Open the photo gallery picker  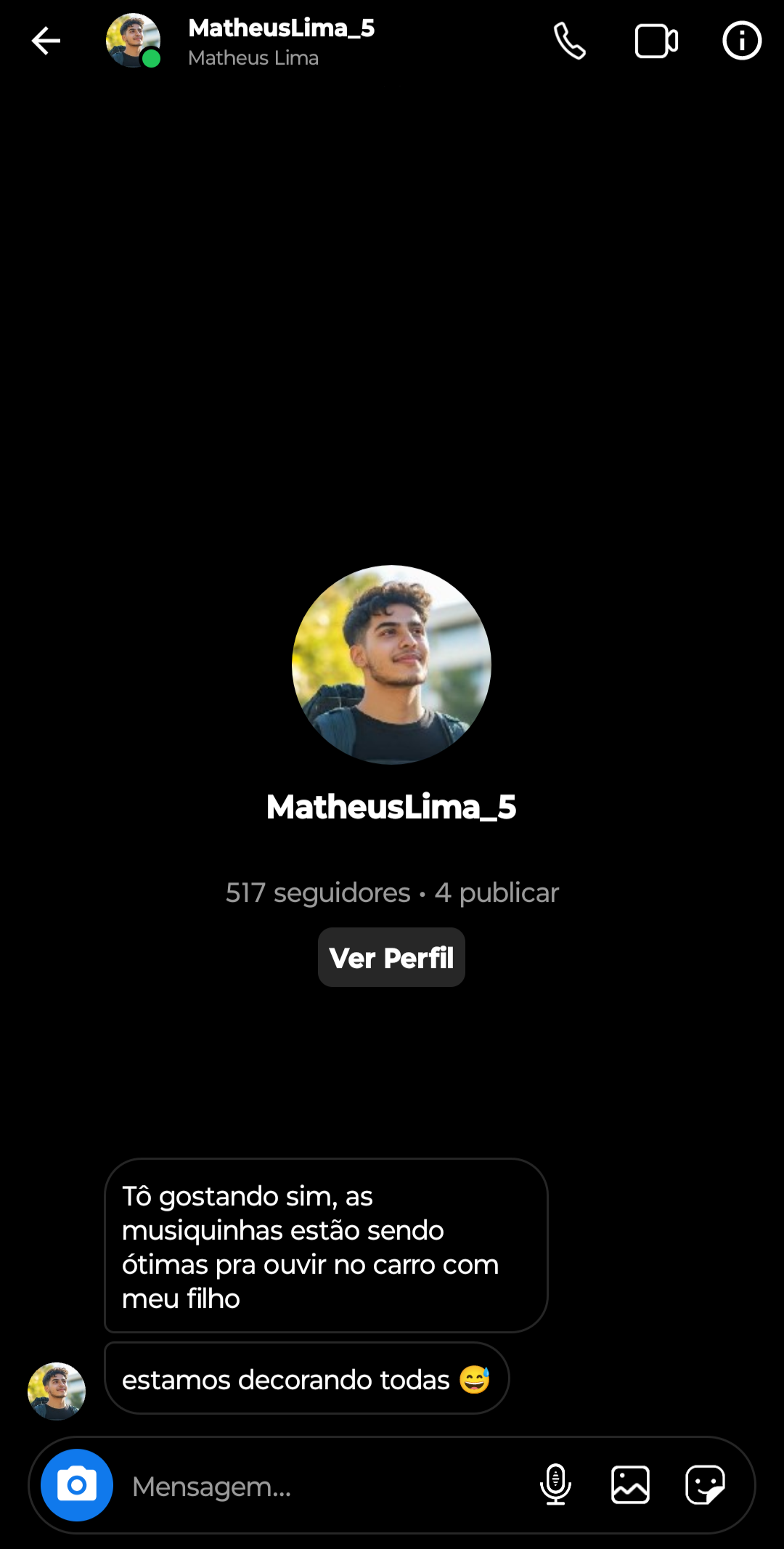click(630, 1485)
